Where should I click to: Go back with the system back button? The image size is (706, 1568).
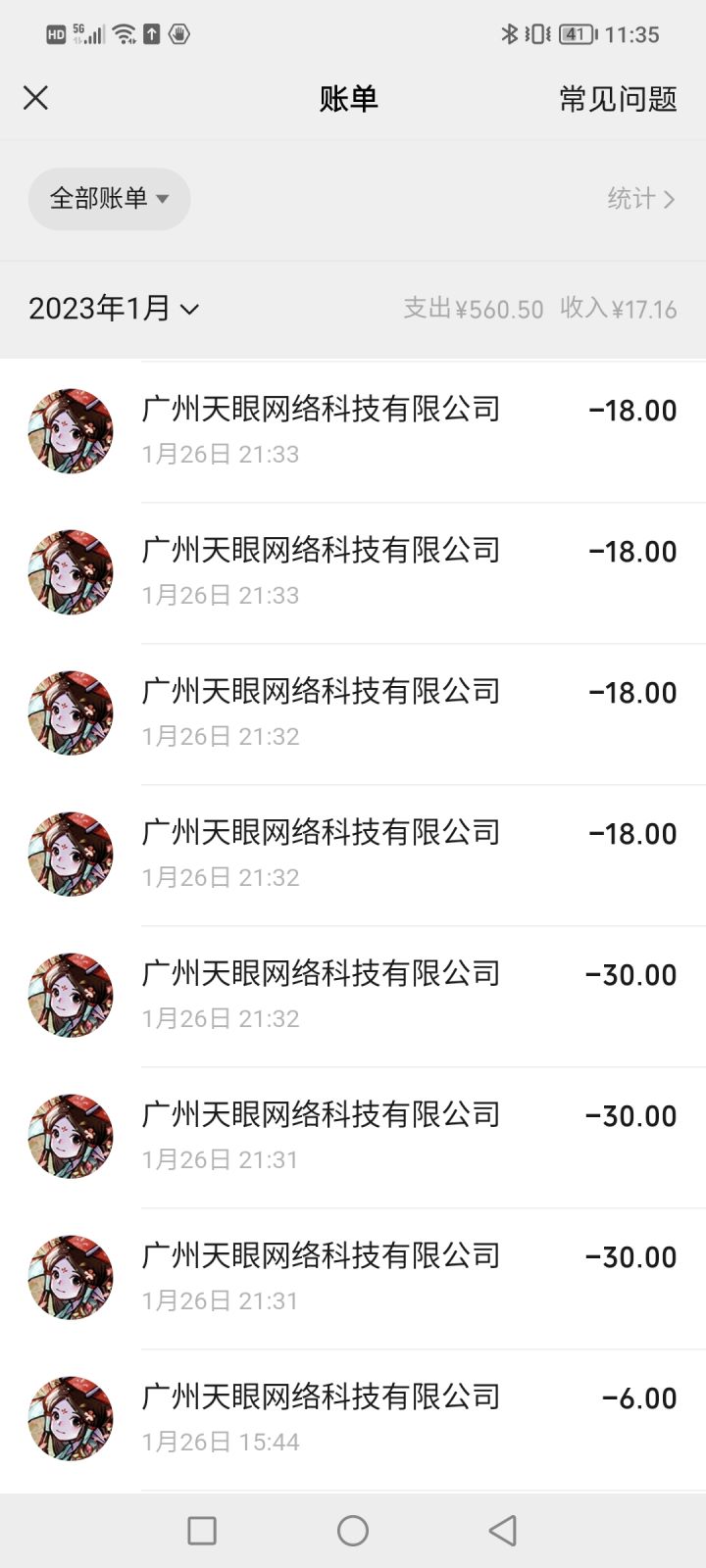pos(503,1530)
